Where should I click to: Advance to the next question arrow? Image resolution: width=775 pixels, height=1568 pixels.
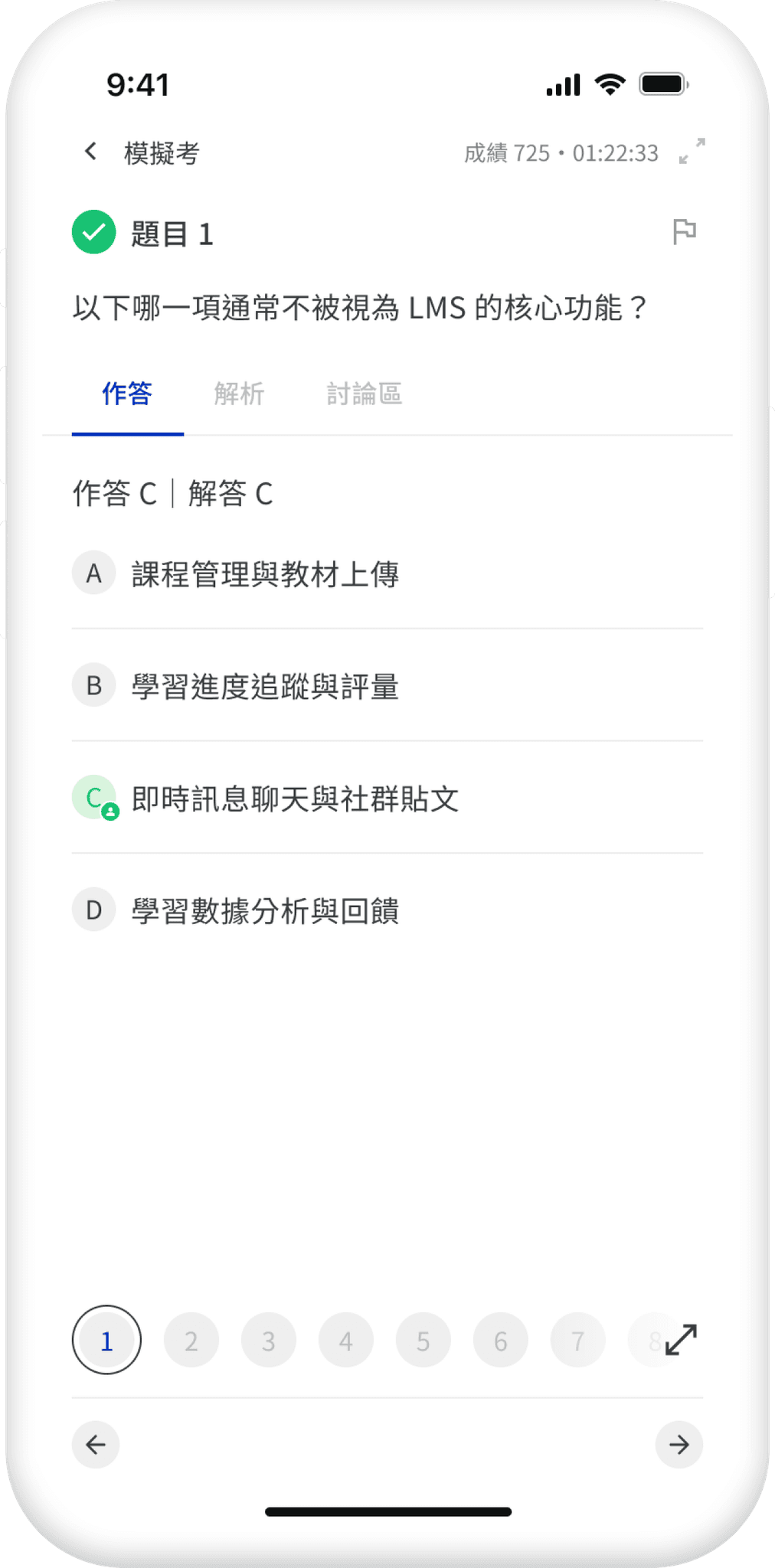click(x=679, y=1445)
